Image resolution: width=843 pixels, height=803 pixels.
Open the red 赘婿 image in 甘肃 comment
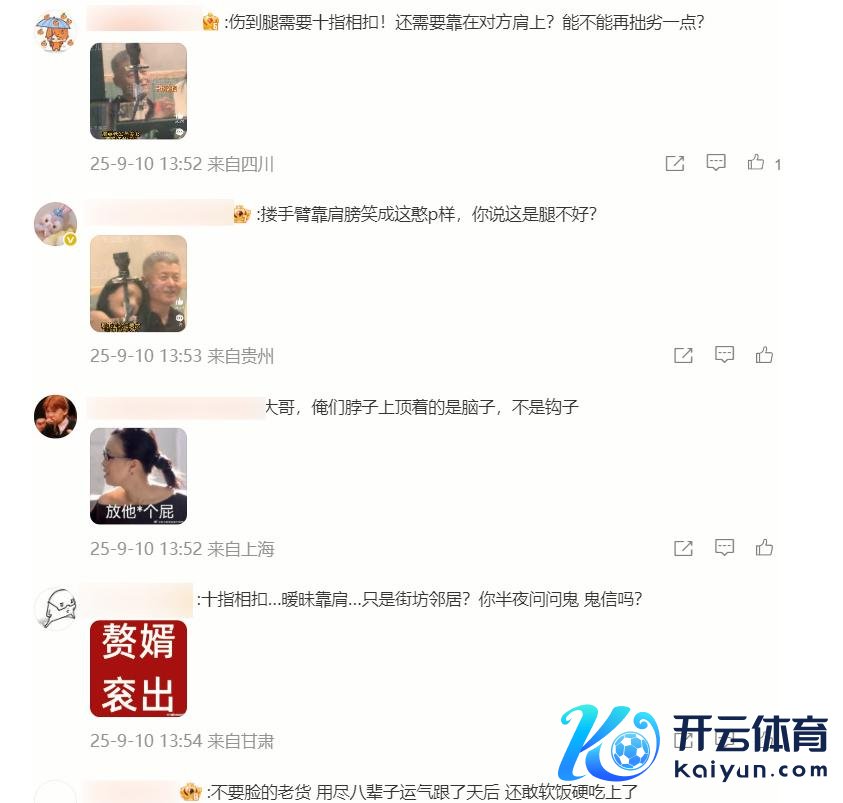[138, 668]
